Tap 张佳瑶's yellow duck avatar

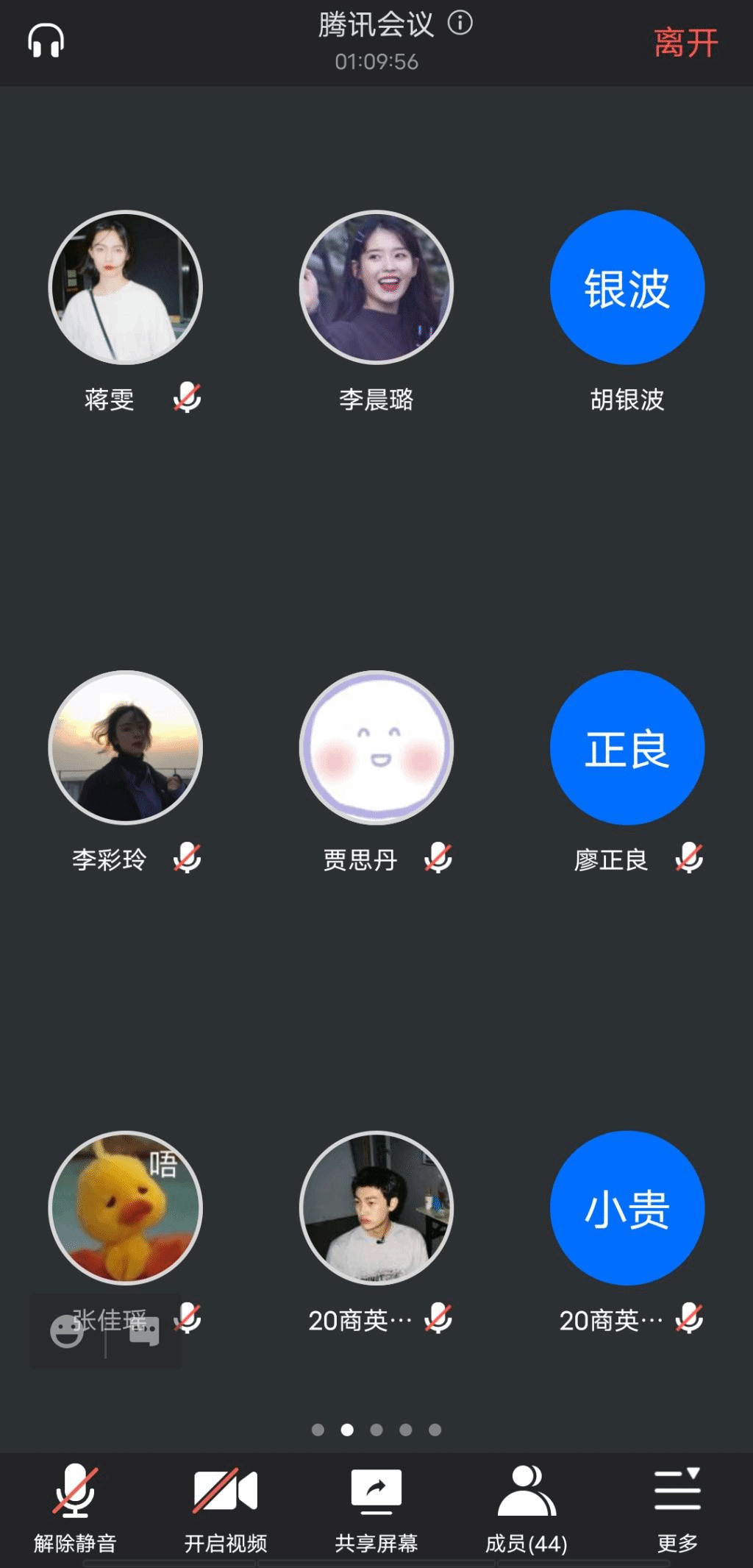(x=126, y=1207)
